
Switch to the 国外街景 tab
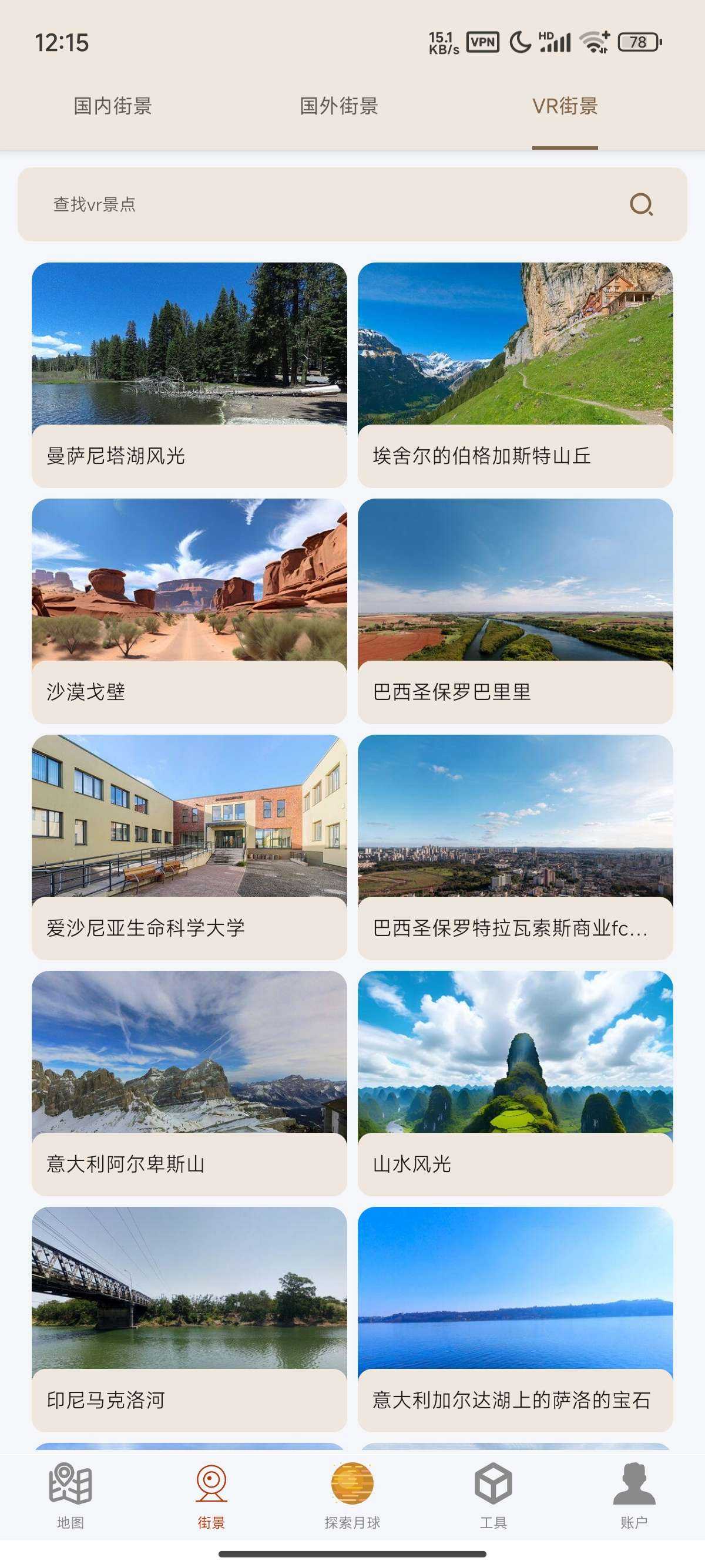pyautogui.click(x=339, y=106)
